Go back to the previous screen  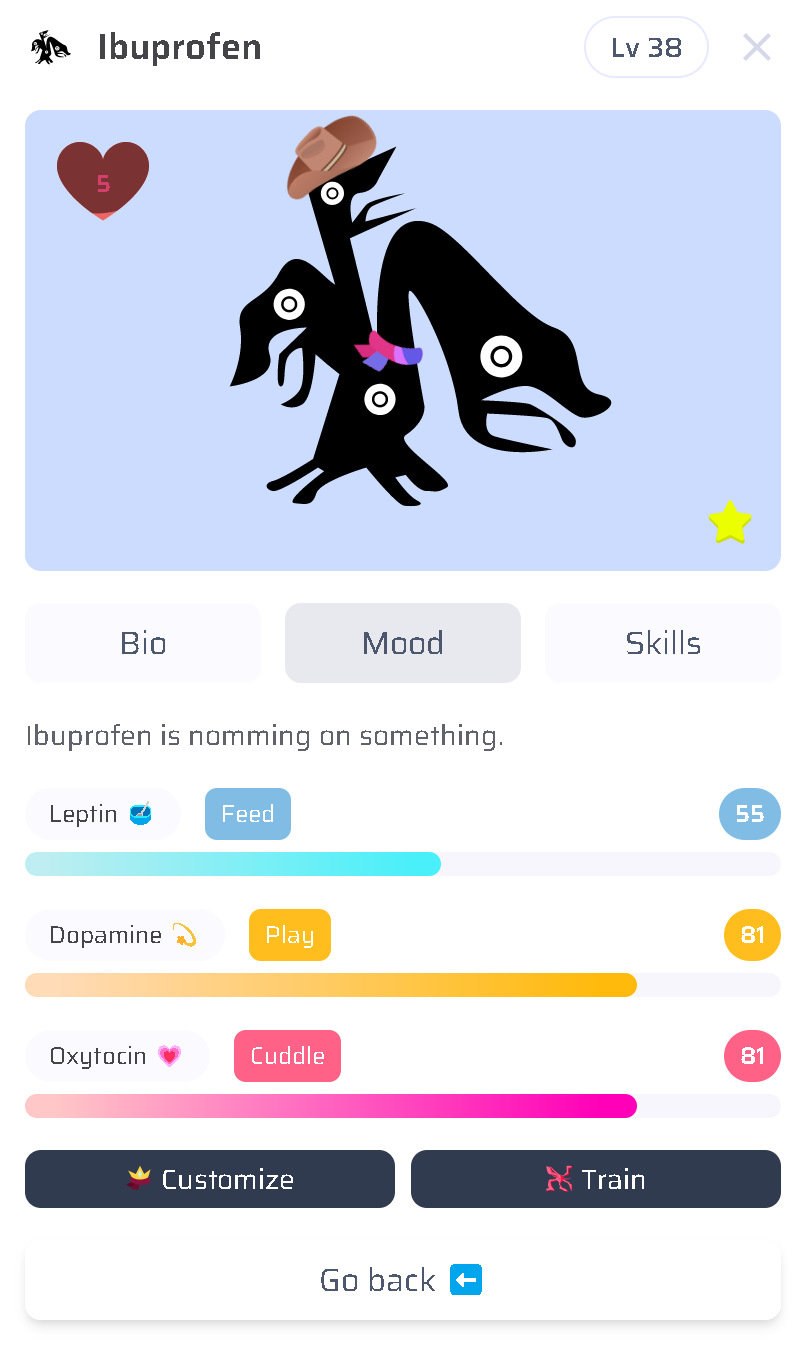[x=402, y=1280]
